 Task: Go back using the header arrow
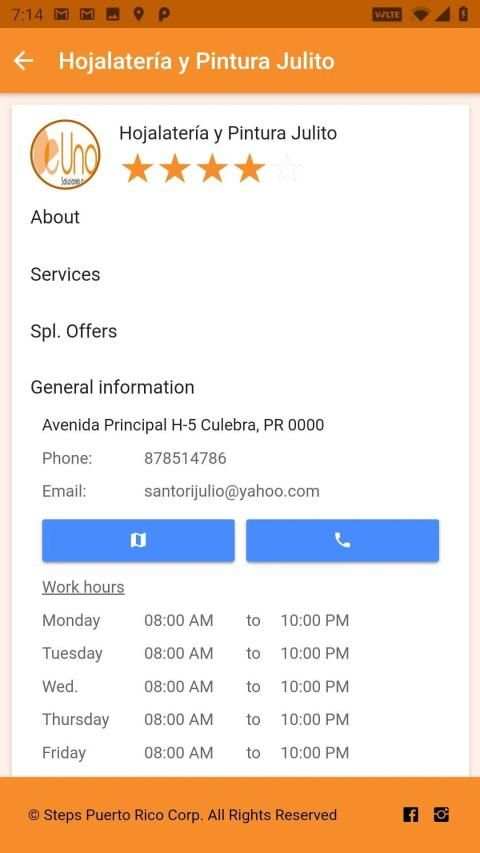tap(23, 61)
